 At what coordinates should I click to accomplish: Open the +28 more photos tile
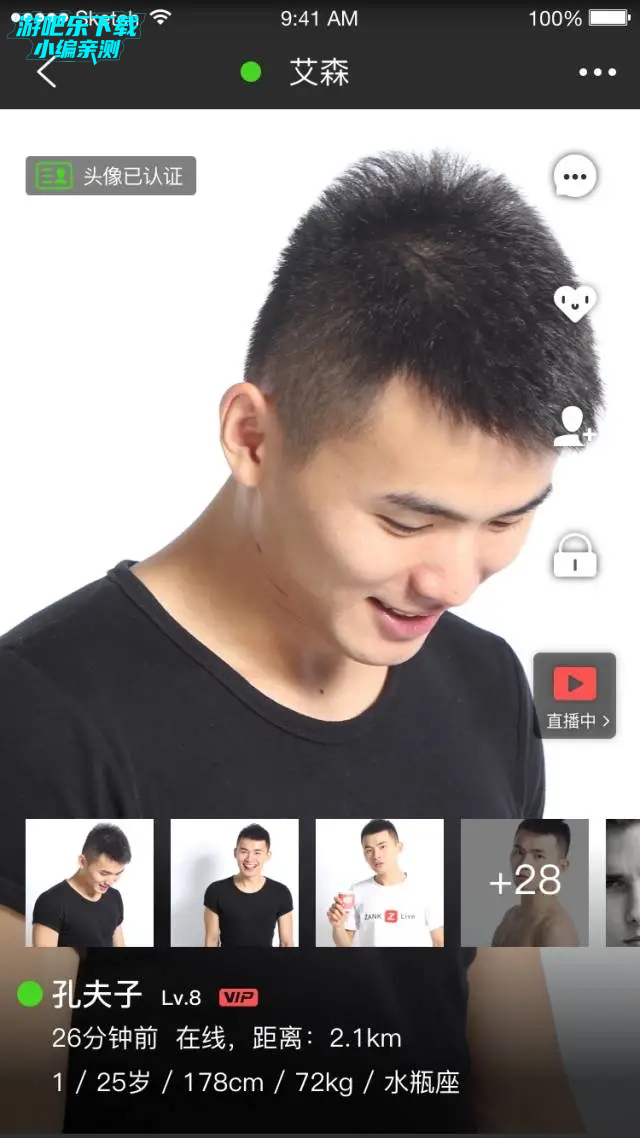[524, 883]
